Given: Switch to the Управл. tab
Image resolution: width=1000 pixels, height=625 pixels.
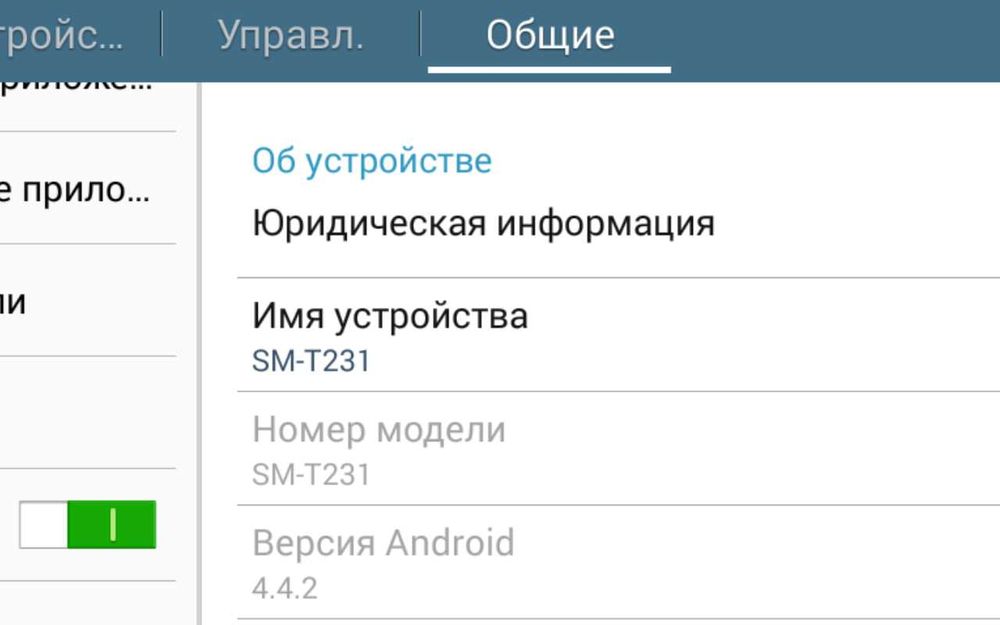Looking at the screenshot, I should (290, 36).
